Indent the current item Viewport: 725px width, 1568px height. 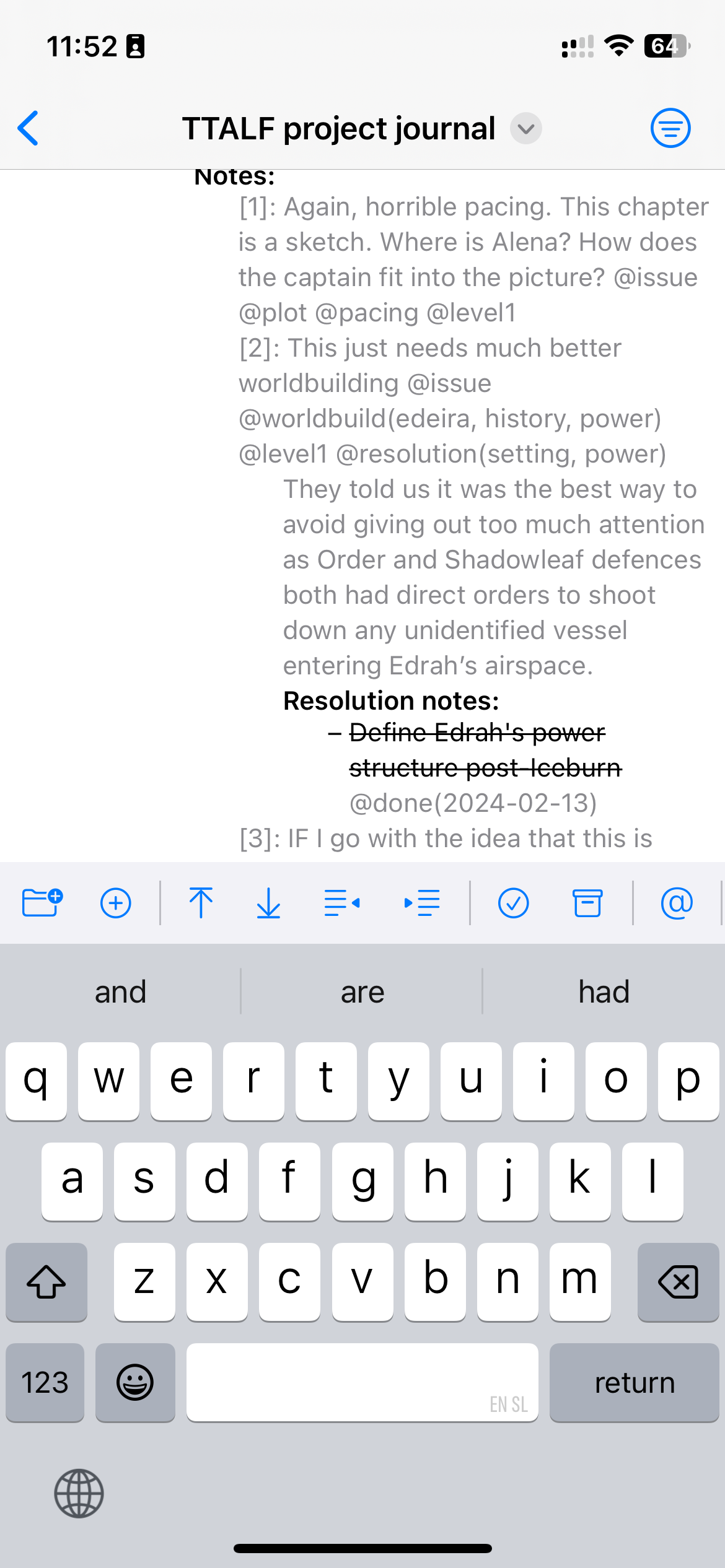point(422,903)
